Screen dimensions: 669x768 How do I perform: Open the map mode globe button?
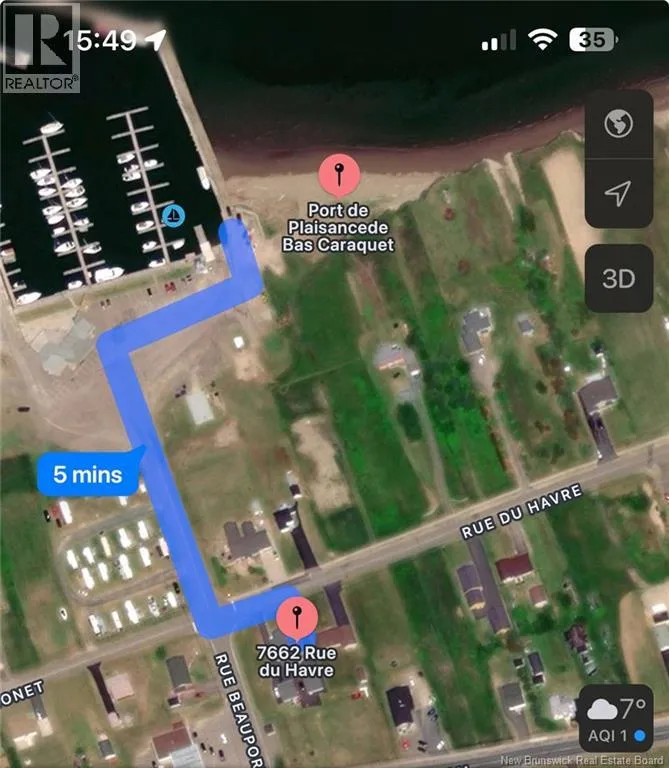tap(618, 125)
